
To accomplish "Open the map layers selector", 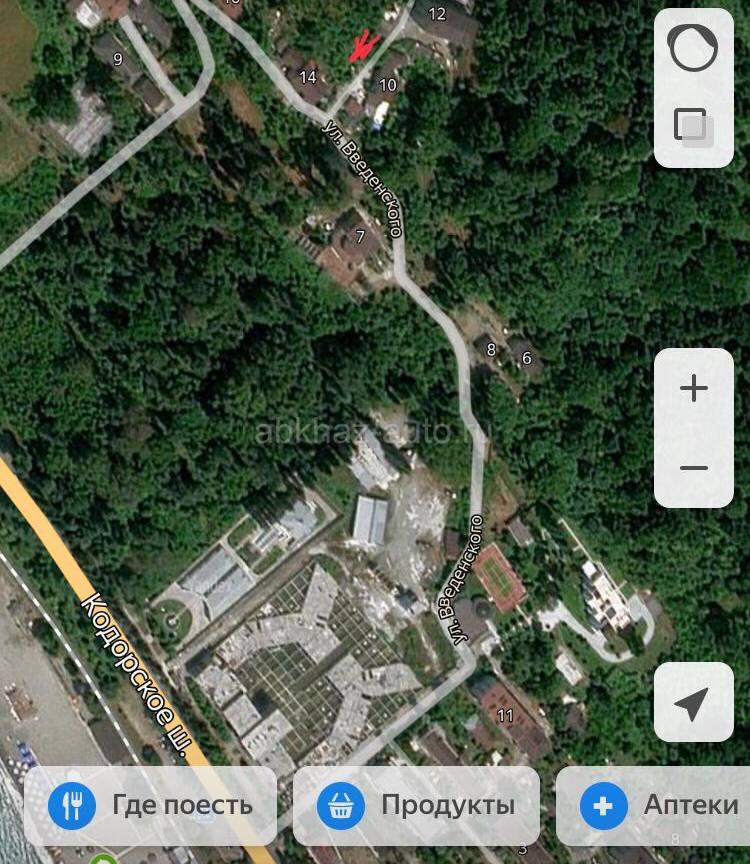I will [693, 127].
